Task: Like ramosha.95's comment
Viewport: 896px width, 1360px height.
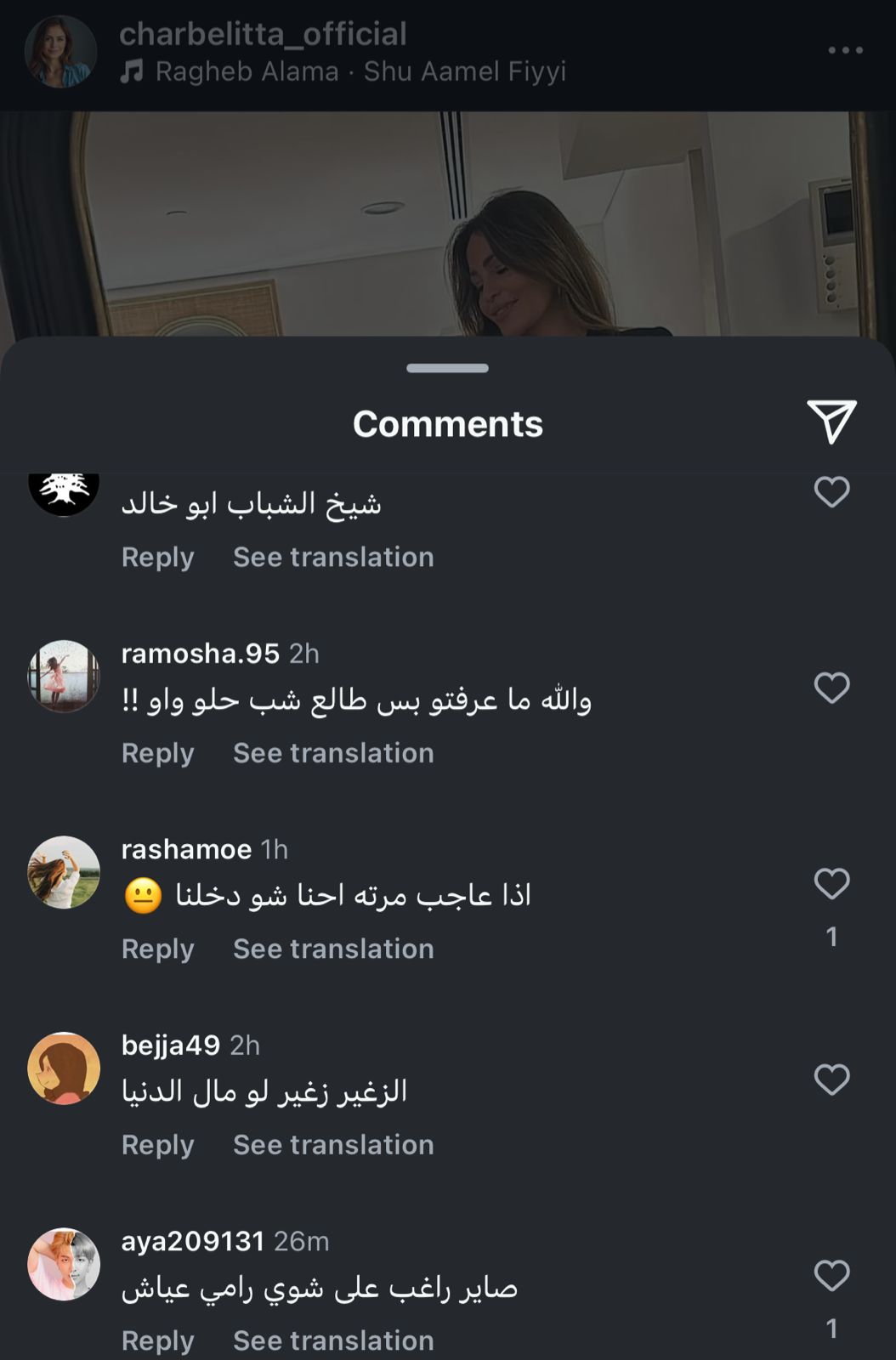Action: point(831,688)
